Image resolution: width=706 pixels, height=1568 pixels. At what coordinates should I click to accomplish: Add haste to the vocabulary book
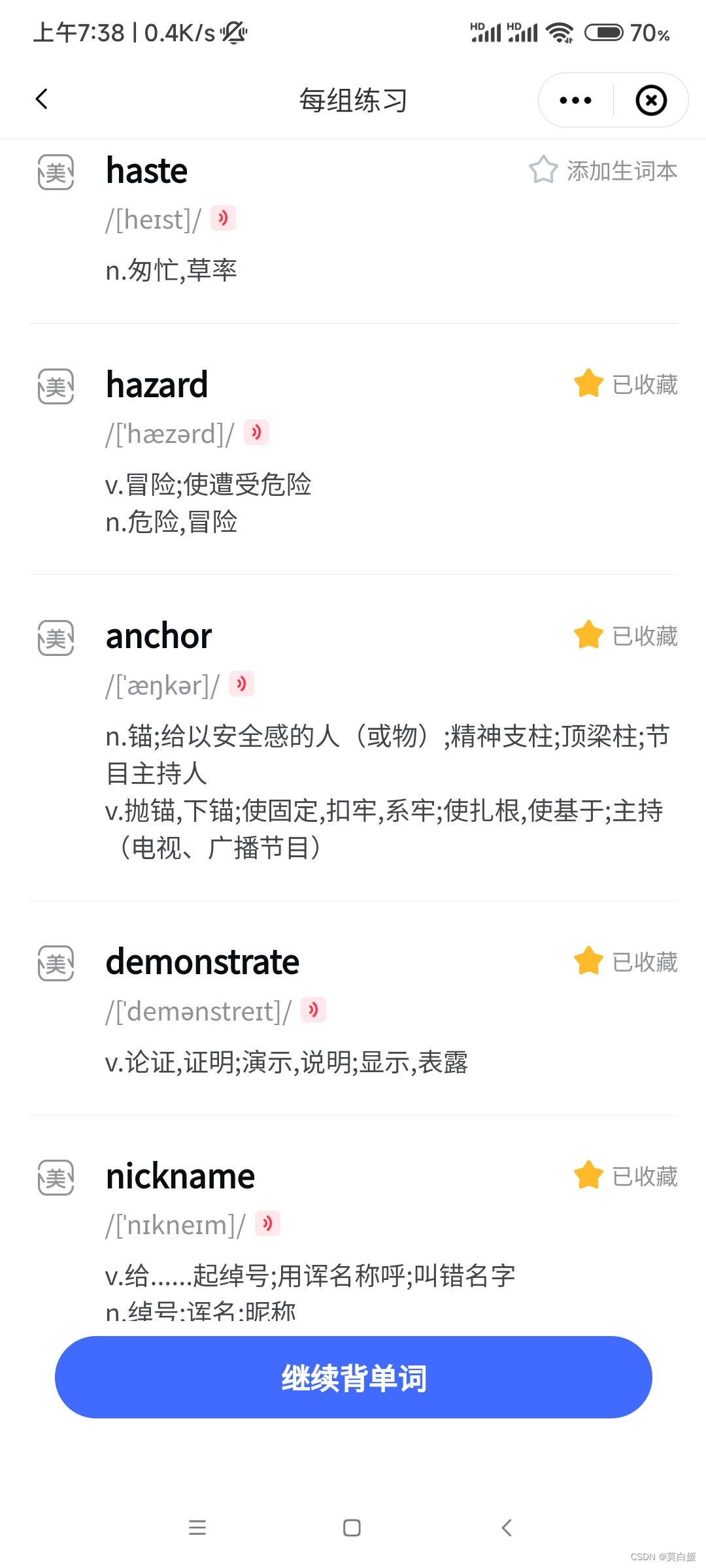(602, 171)
